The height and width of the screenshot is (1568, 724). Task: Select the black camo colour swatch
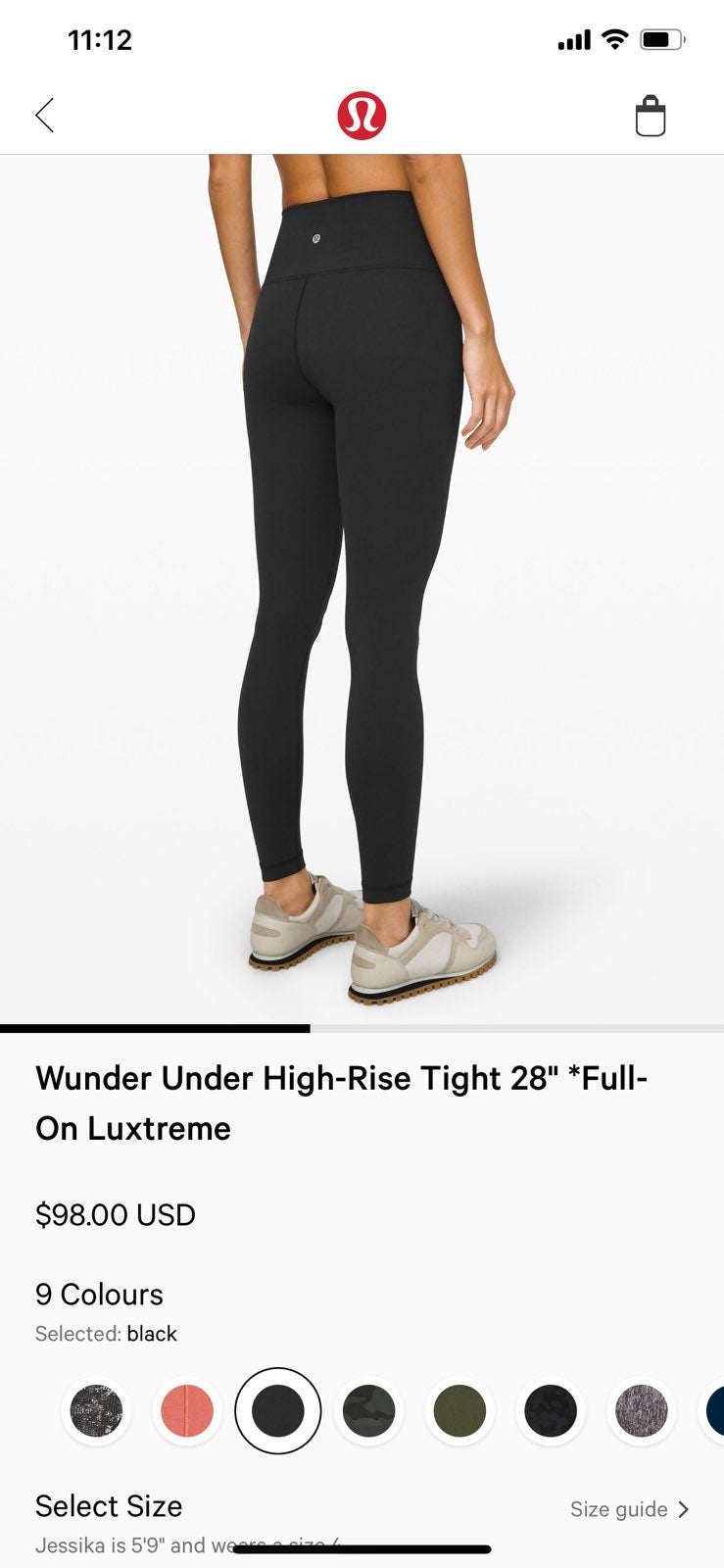[x=551, y=1411]
